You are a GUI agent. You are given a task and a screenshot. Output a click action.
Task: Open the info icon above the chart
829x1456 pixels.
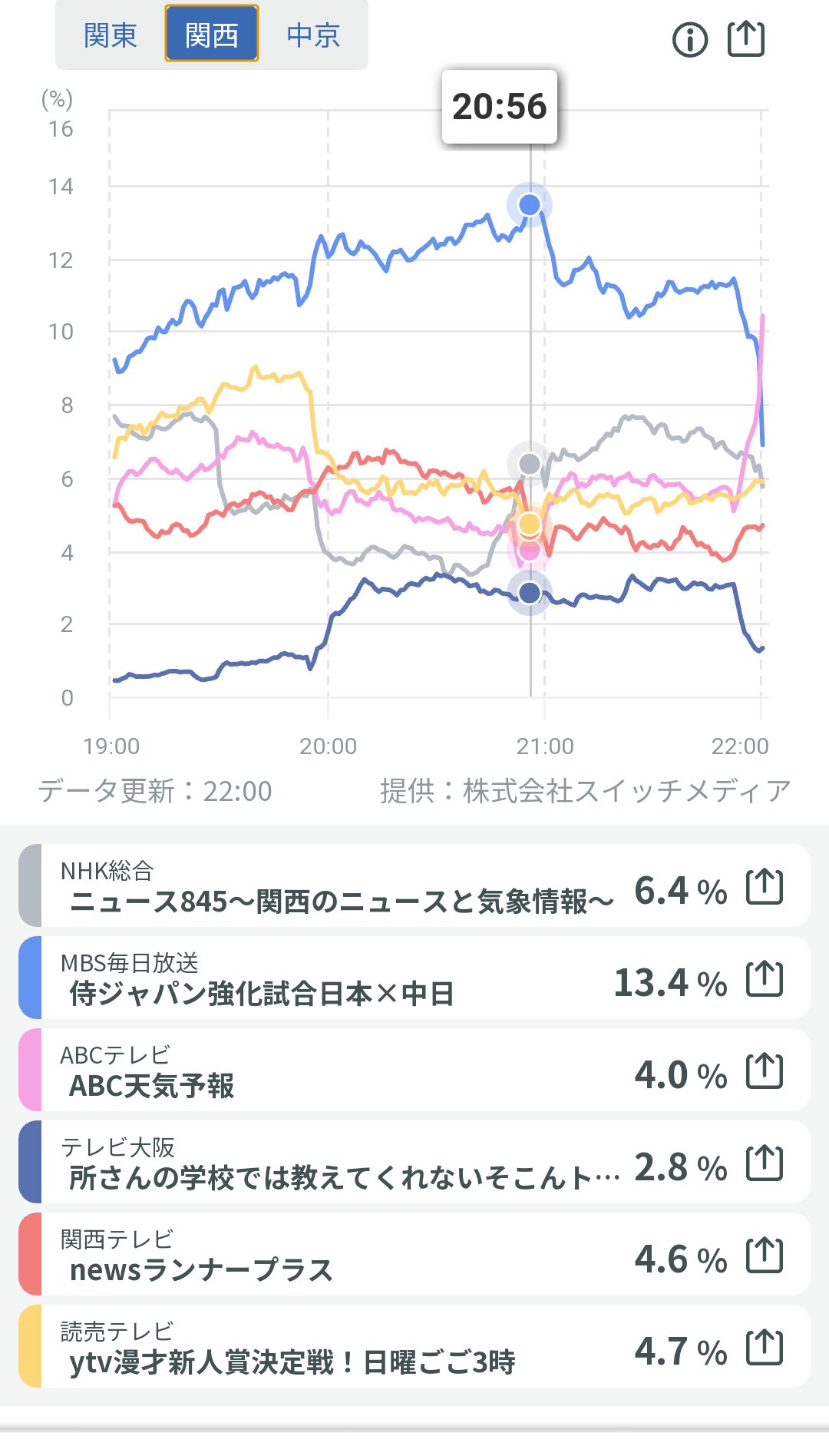pos(689,39)
